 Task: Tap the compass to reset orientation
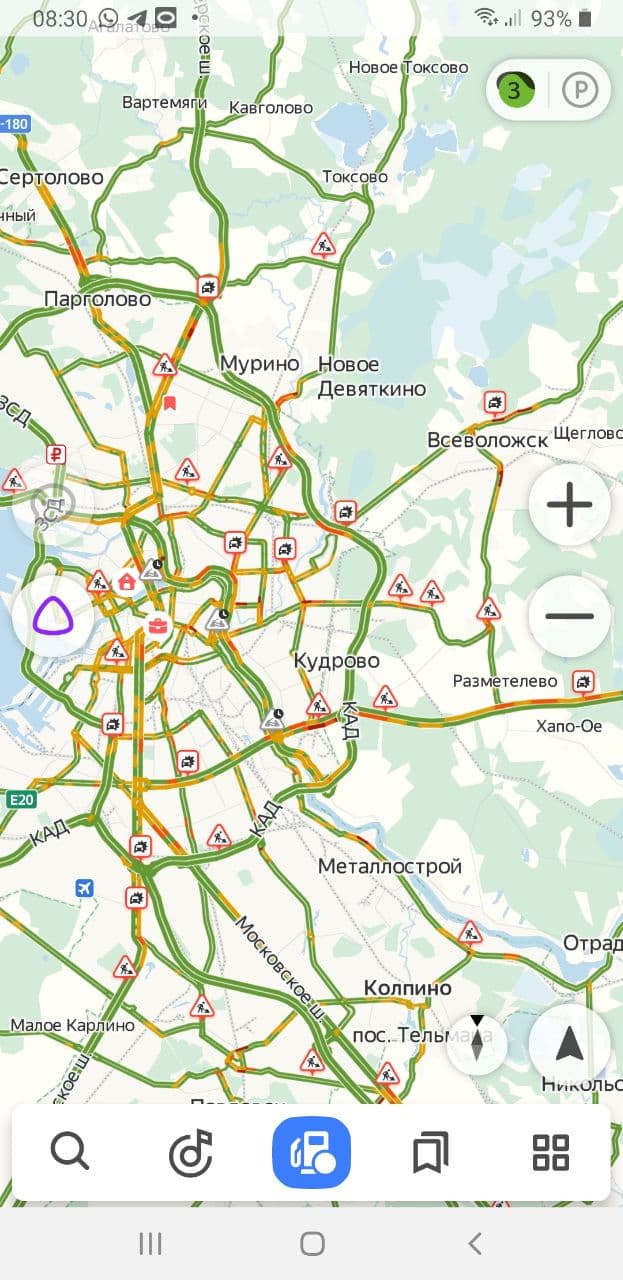coord(477,1044)
